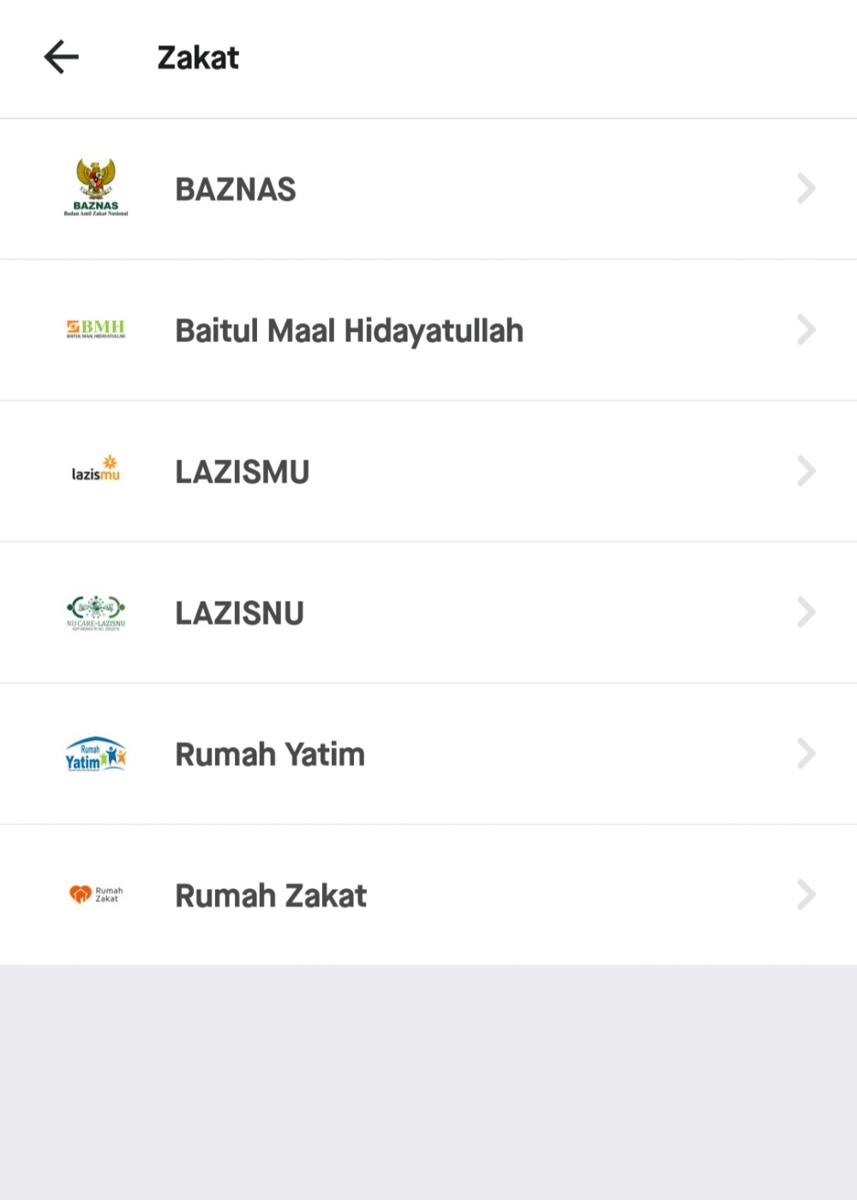Tap the Zakat screen title
The width and height of the screenshot is (857, 1200).
pyautogui.click(x=197, y=57)
